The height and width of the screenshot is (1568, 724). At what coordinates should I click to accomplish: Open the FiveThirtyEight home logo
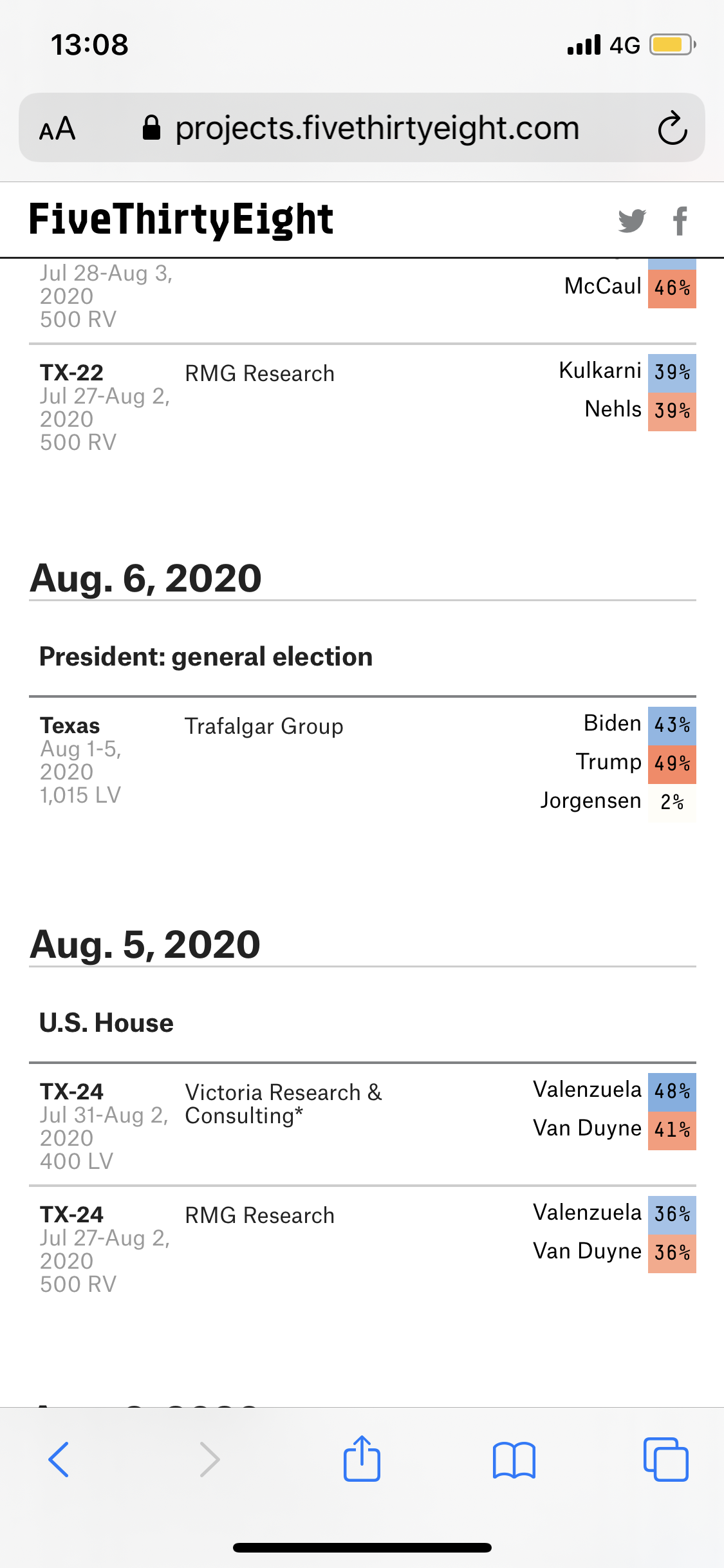coord(181,219)
